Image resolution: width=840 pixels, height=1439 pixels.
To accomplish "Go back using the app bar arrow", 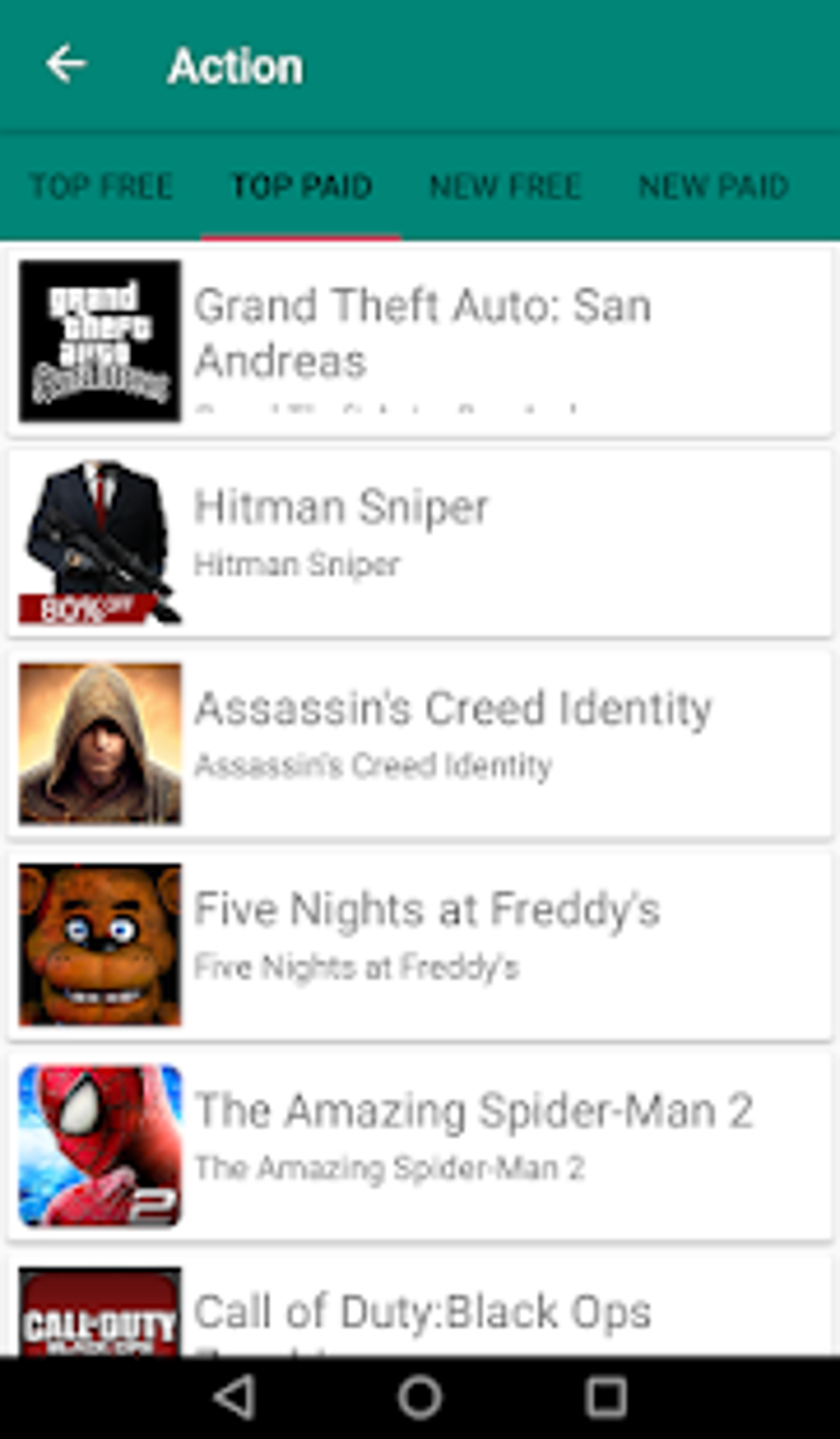I will point(67,64).
